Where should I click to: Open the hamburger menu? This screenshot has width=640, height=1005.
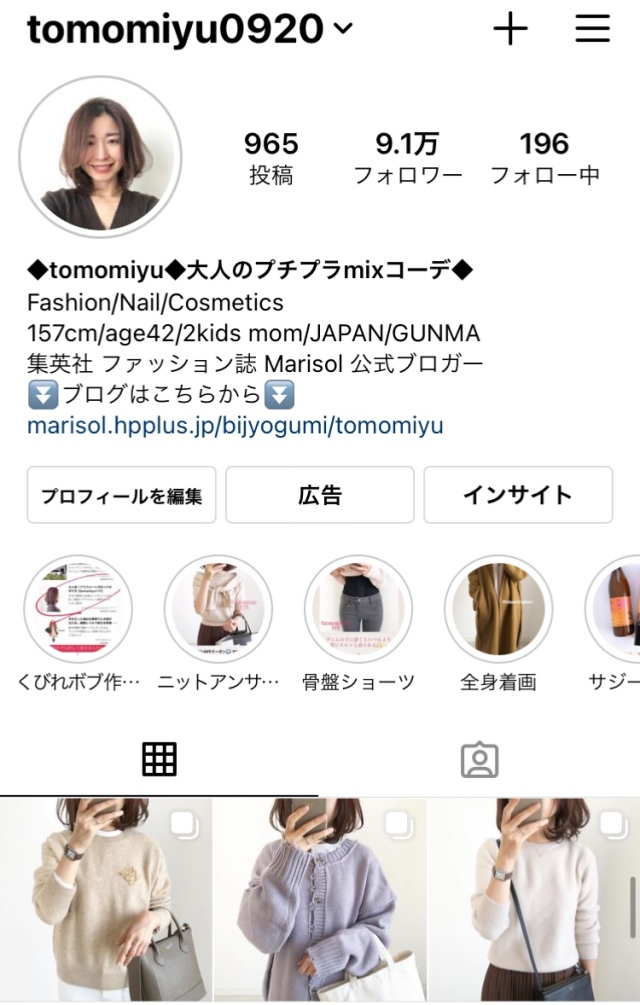click(x=592, y=30)
